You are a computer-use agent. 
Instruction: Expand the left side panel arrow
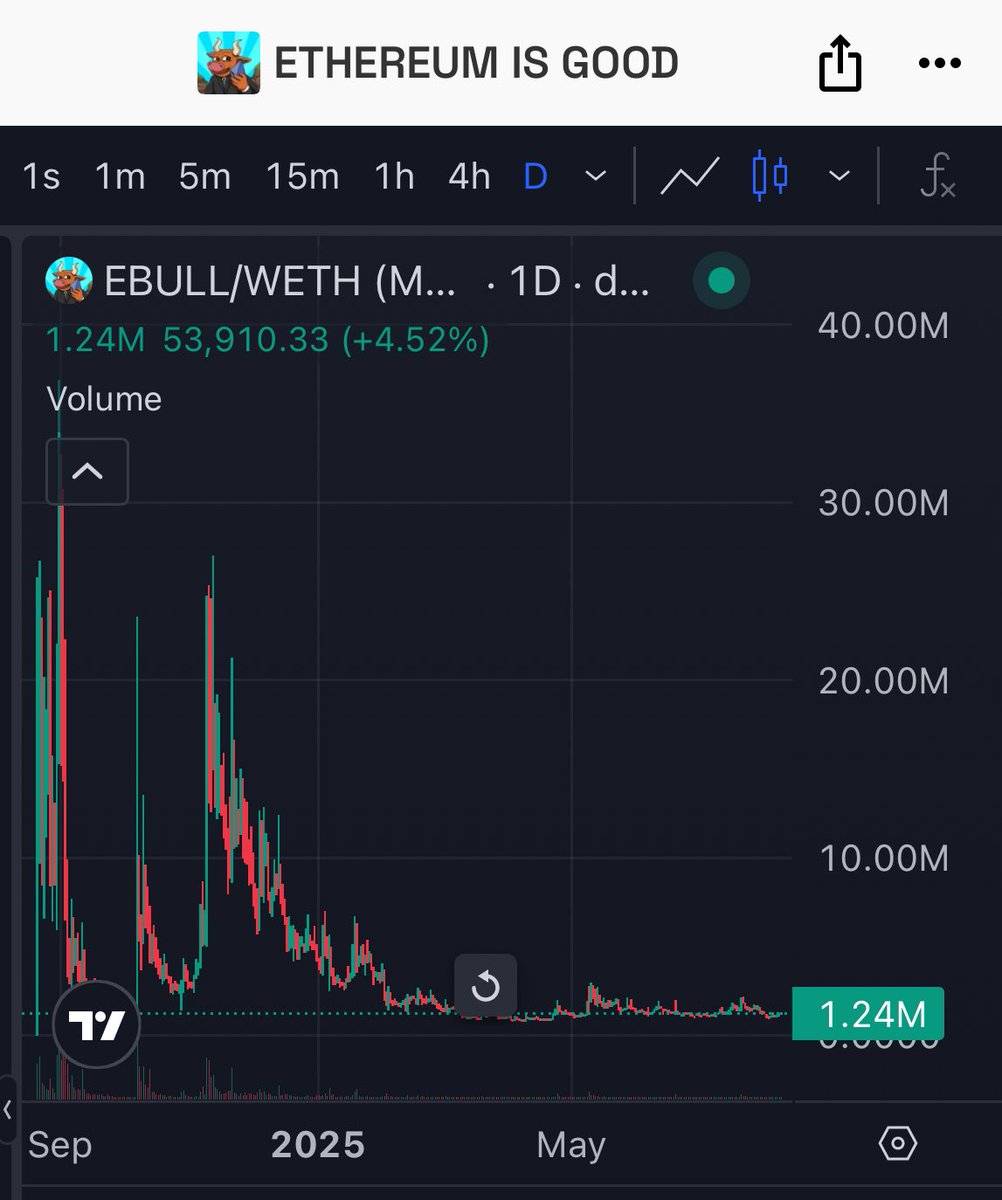[8, 1108]
